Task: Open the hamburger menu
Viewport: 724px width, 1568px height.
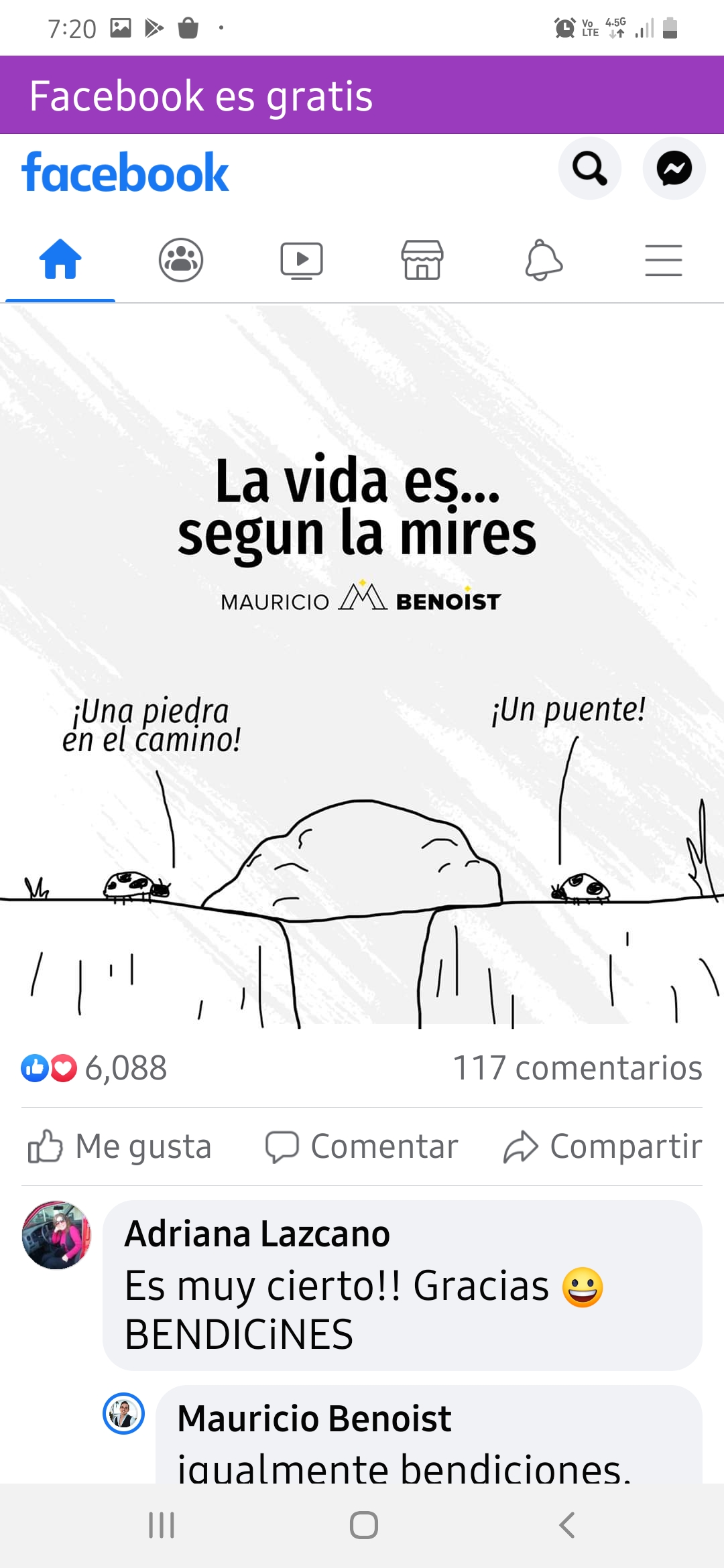Action: 664,261
